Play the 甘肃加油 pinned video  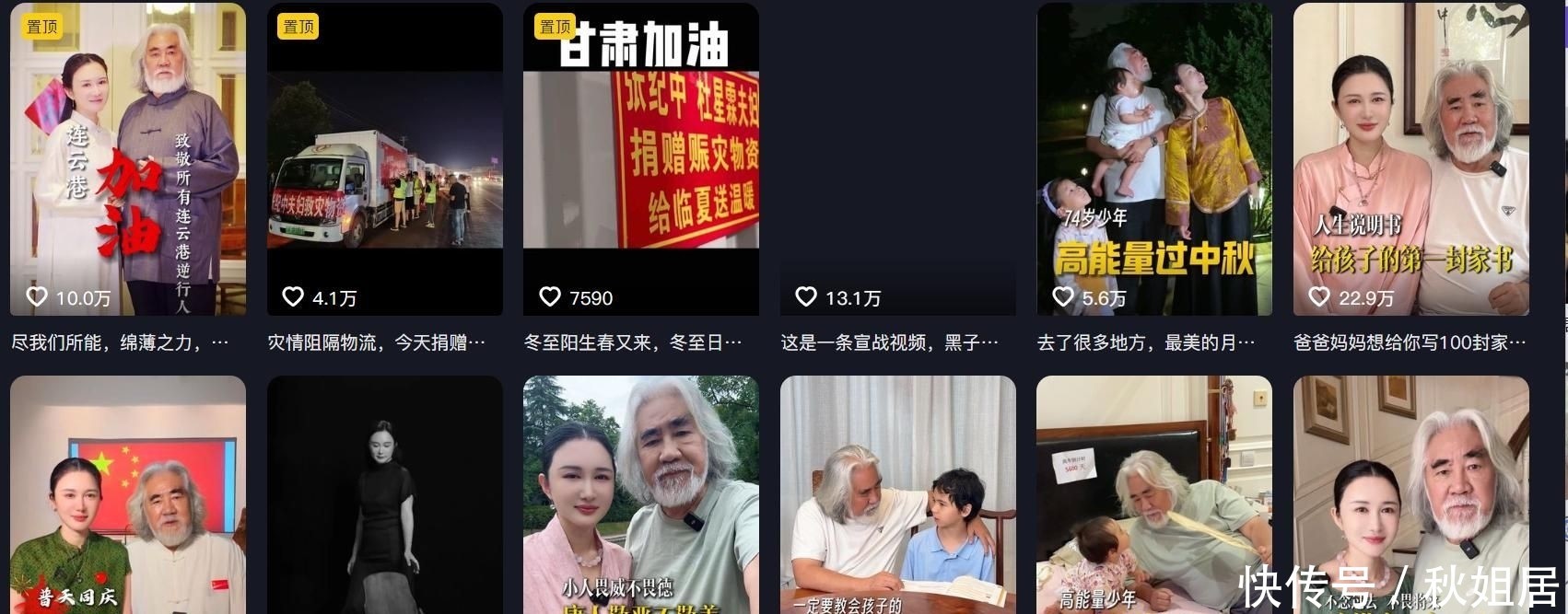click(640, 158)
